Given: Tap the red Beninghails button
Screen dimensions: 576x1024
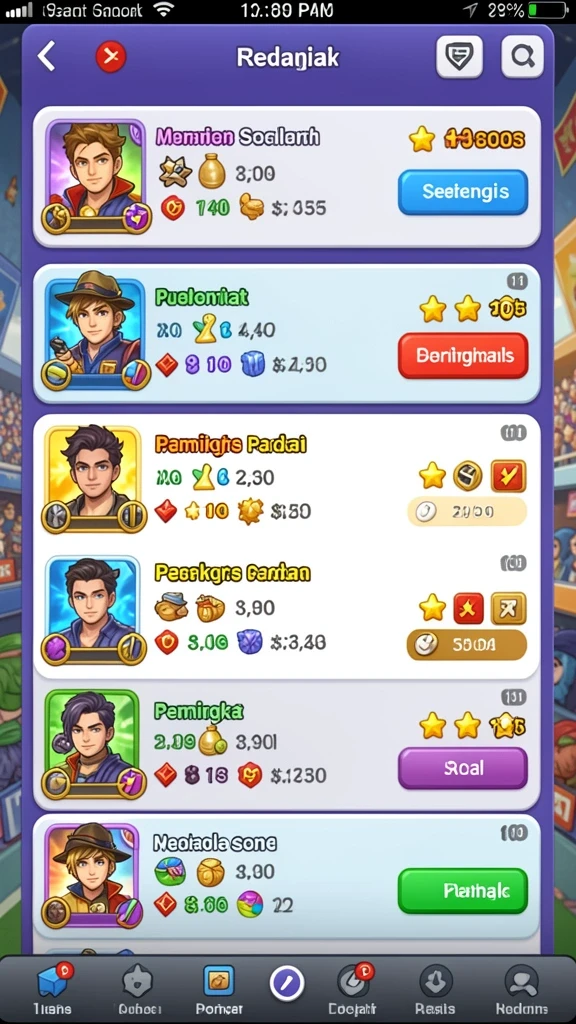Looking at the screenshot, I should click(463, 356).
